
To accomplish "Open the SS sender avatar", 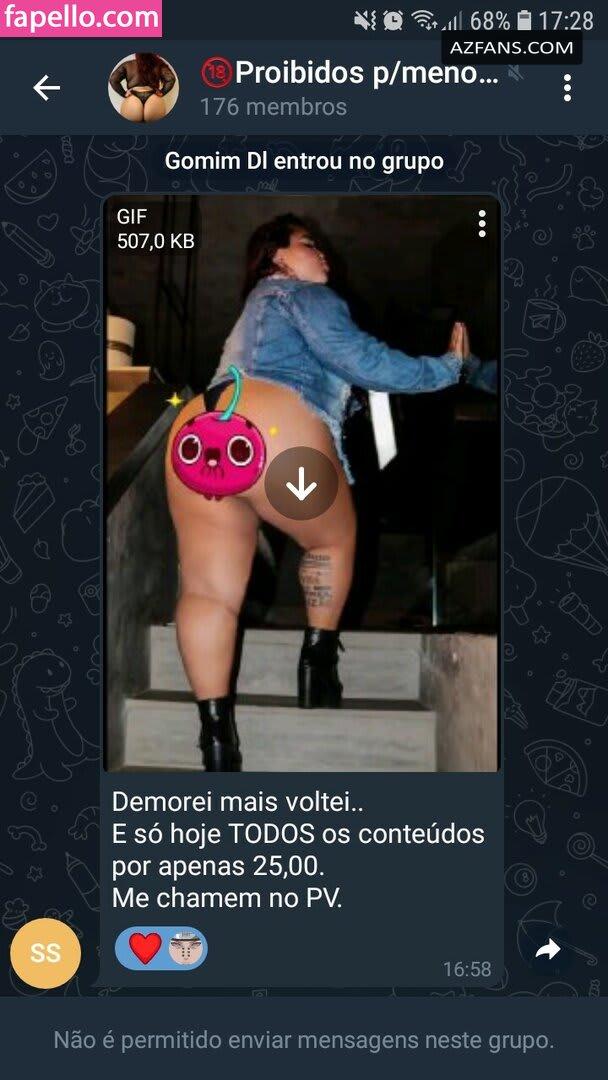I will [45, 953].
